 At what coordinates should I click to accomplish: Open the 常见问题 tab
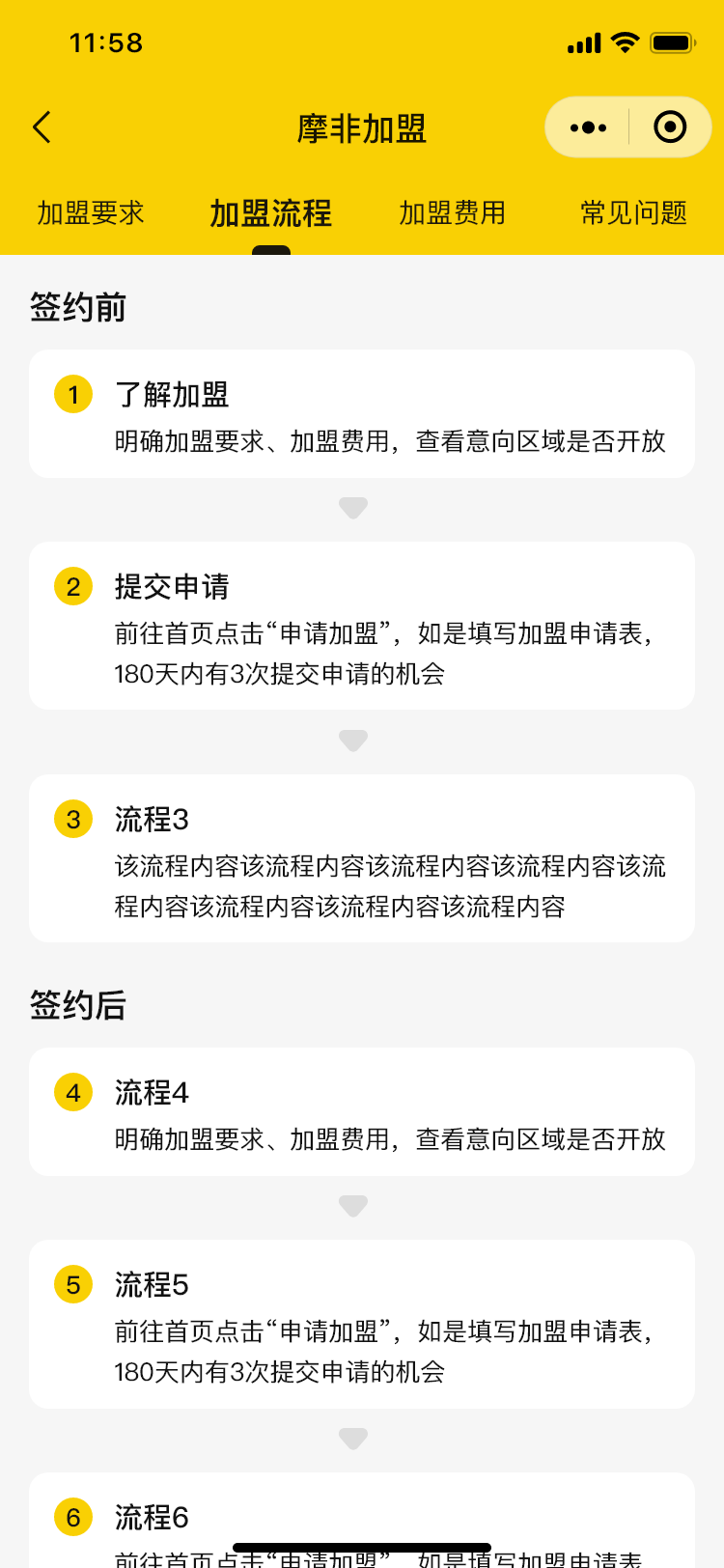tap(633, 212)
